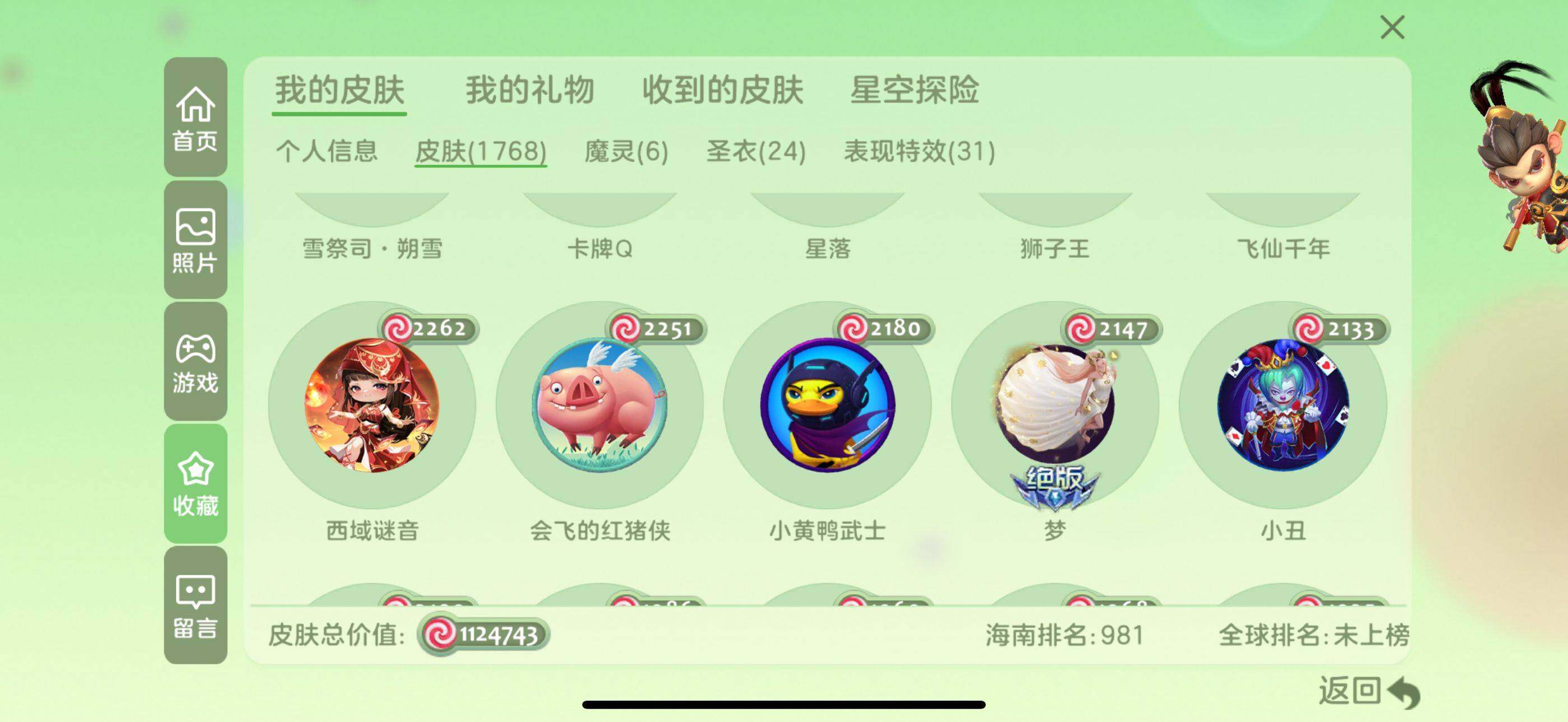Open the 留言 messages section
The image size is (1568, 722).
click(195, 605)
